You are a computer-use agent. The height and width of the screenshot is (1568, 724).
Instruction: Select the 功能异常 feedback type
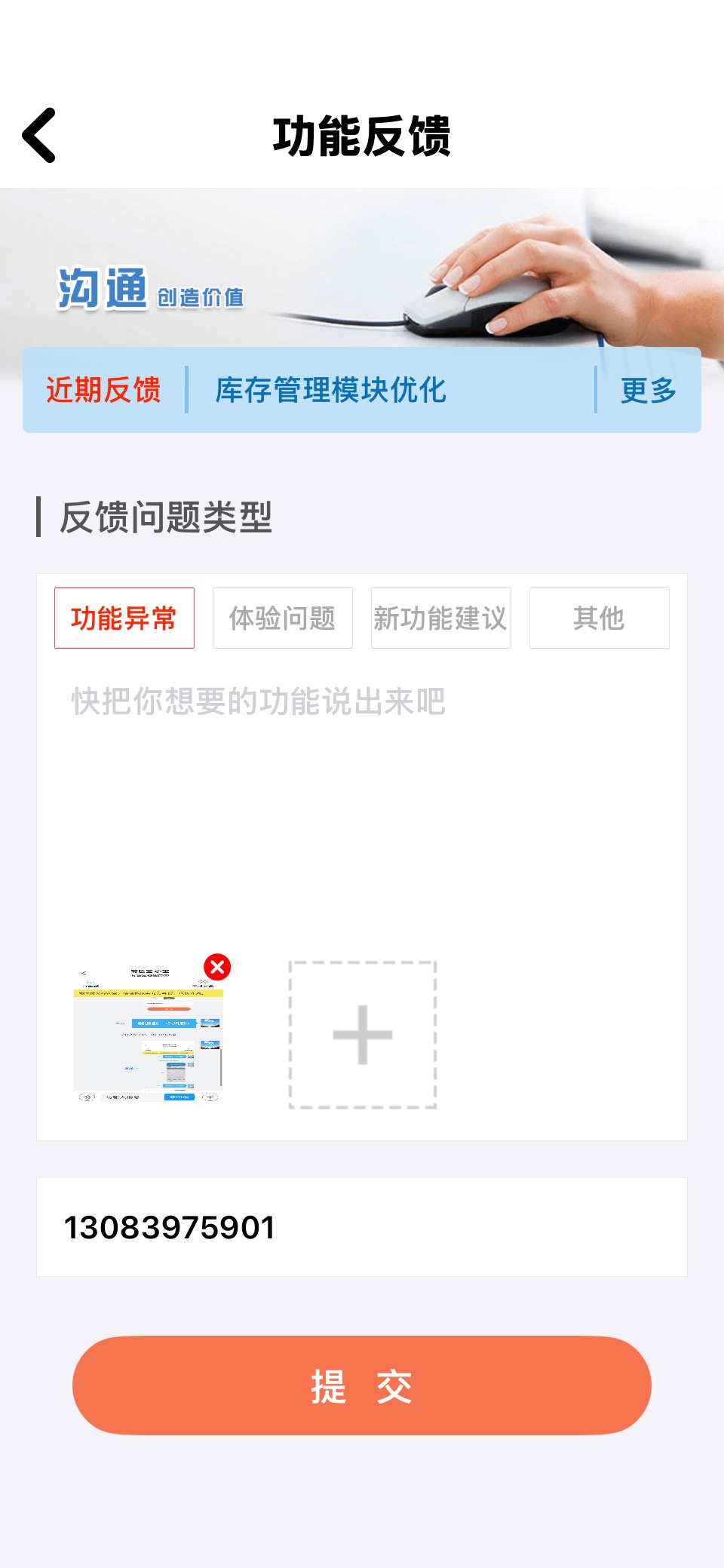click(x=124, y=618)
